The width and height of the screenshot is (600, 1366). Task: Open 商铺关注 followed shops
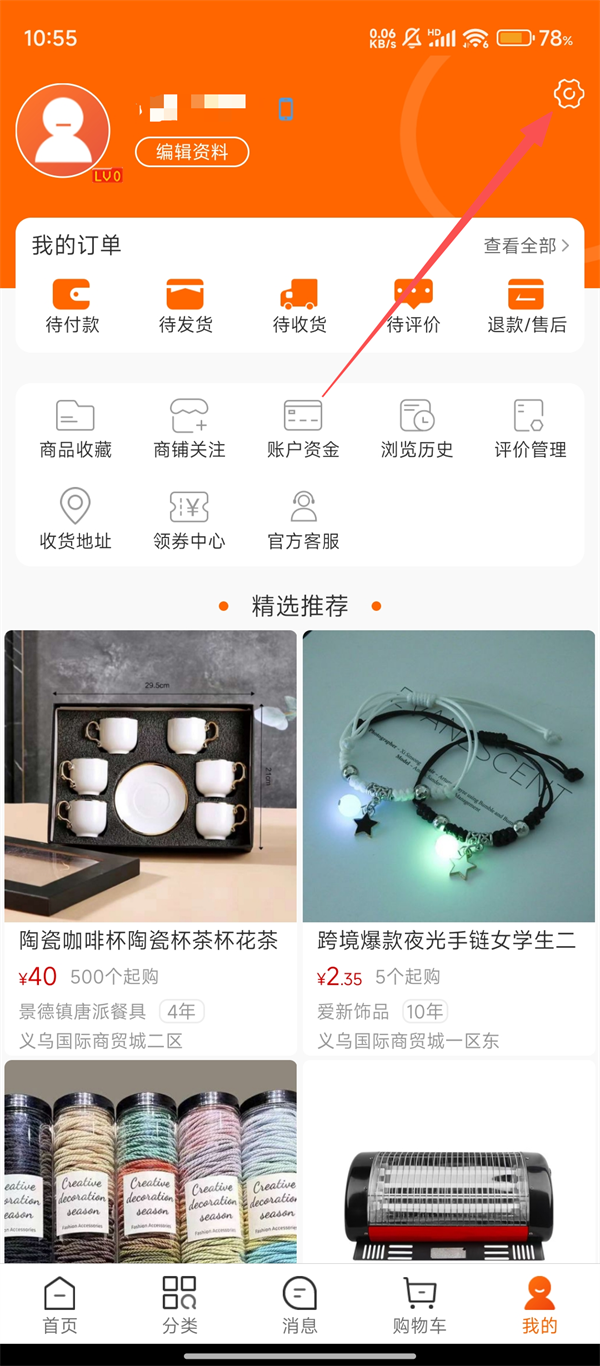pos(189,429)
